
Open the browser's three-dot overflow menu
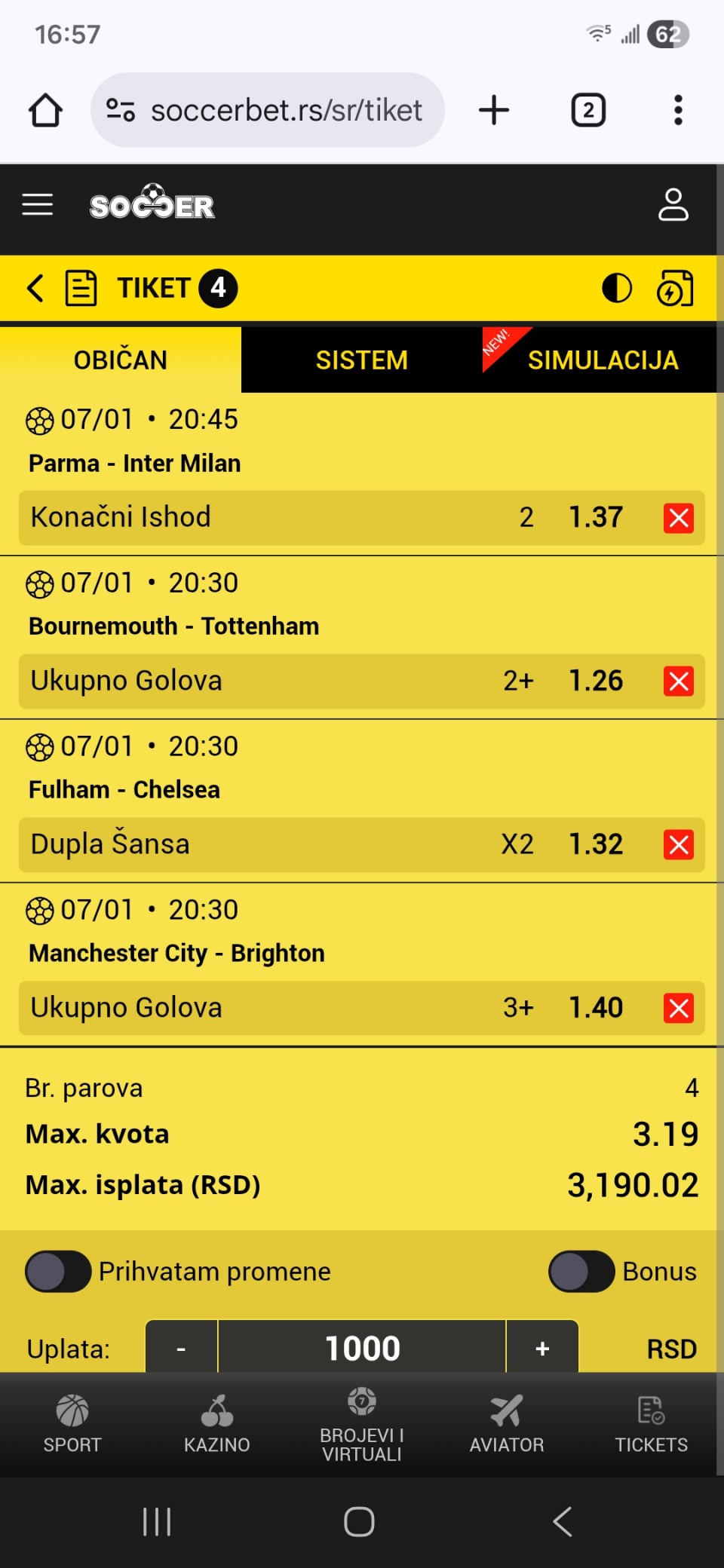pyautogui.click(x=678, y=110)
